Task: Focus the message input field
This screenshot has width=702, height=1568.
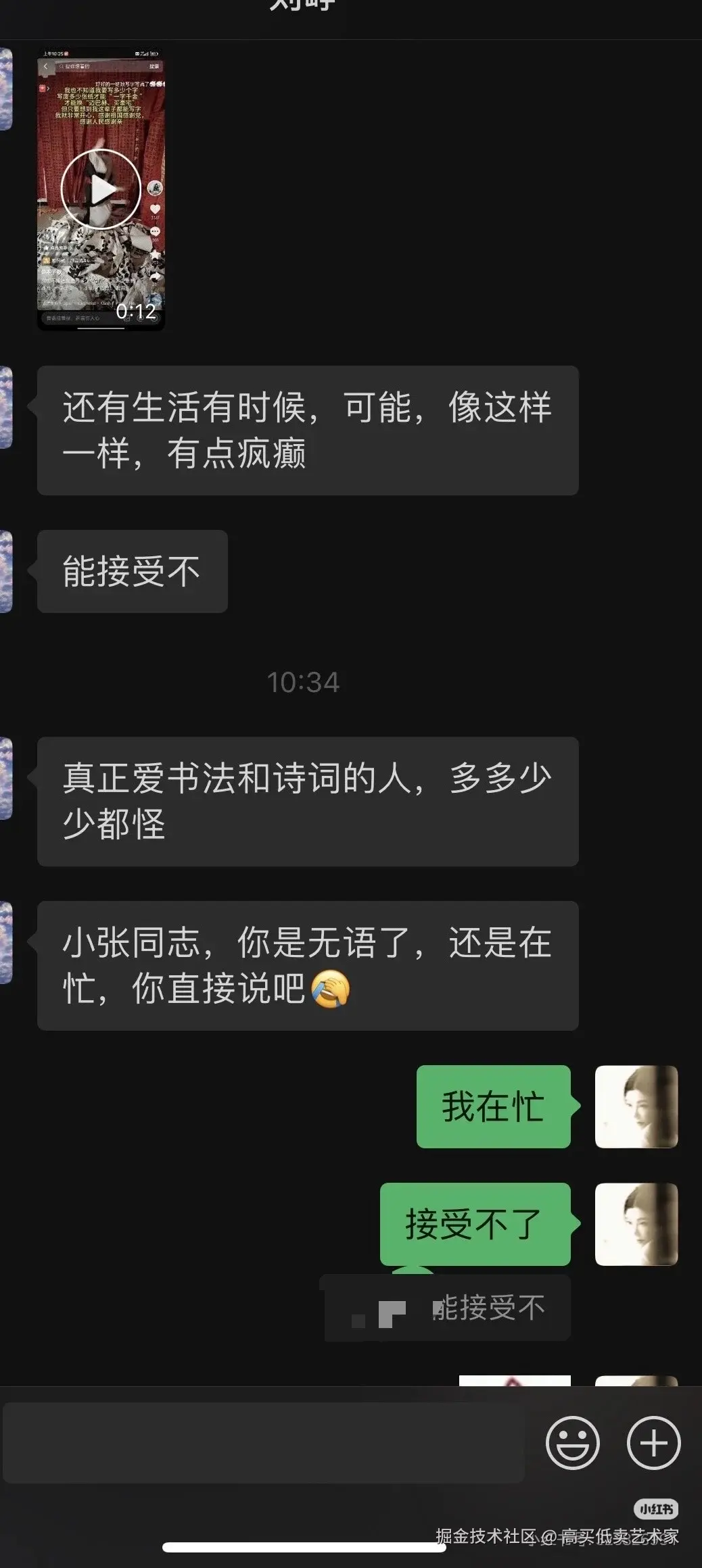Action: pos(264,1443)
